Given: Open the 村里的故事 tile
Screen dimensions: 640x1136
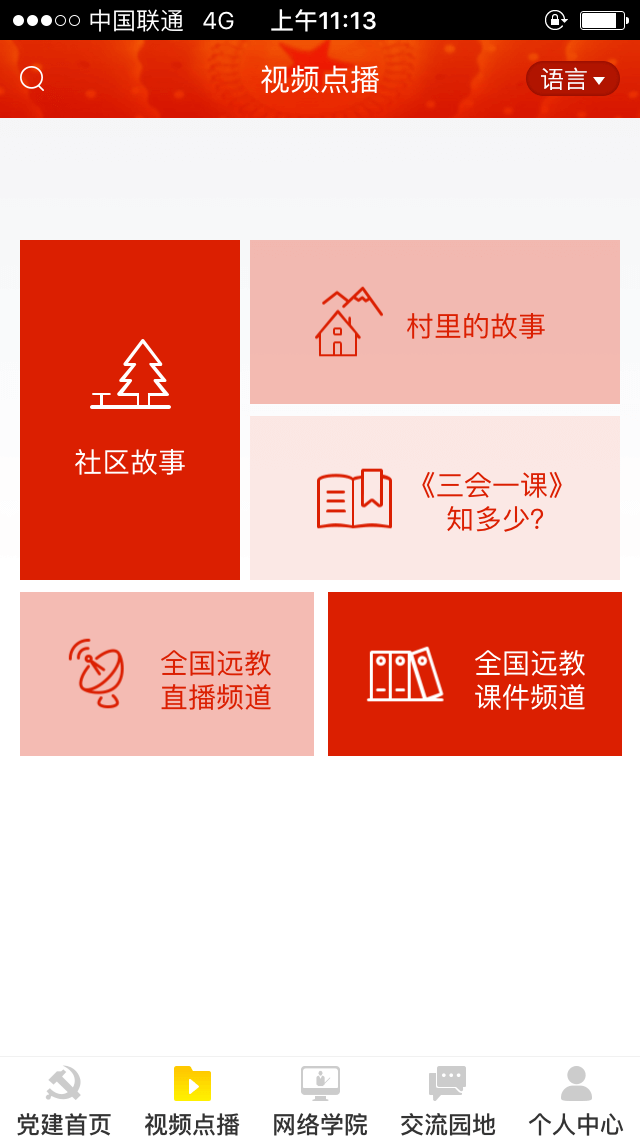Looking at the screenshot, I should pos(435,322).
